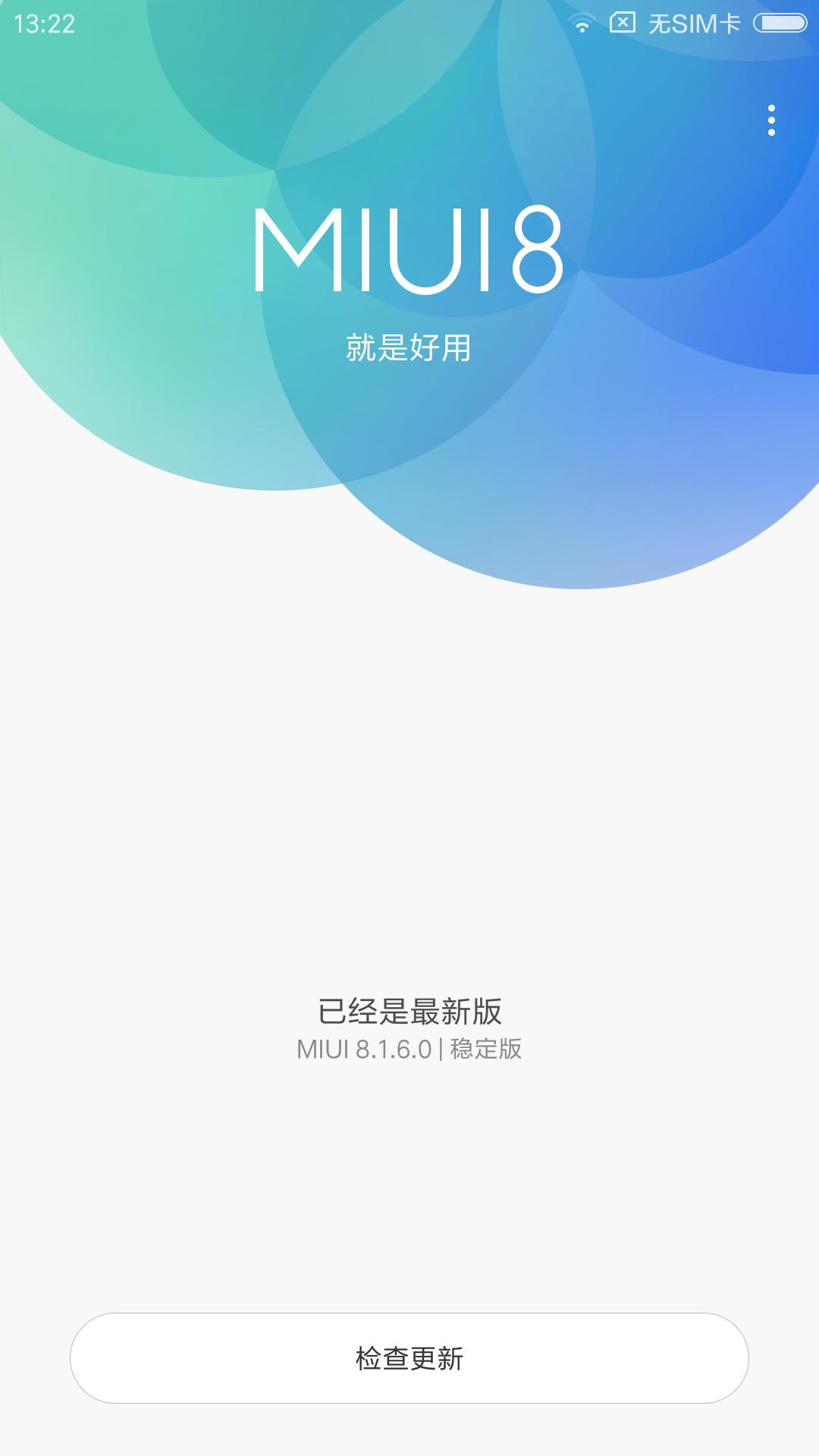Open updater settings through the menu dots
This screenshot has width=819, height=1456.
[770, 118]
